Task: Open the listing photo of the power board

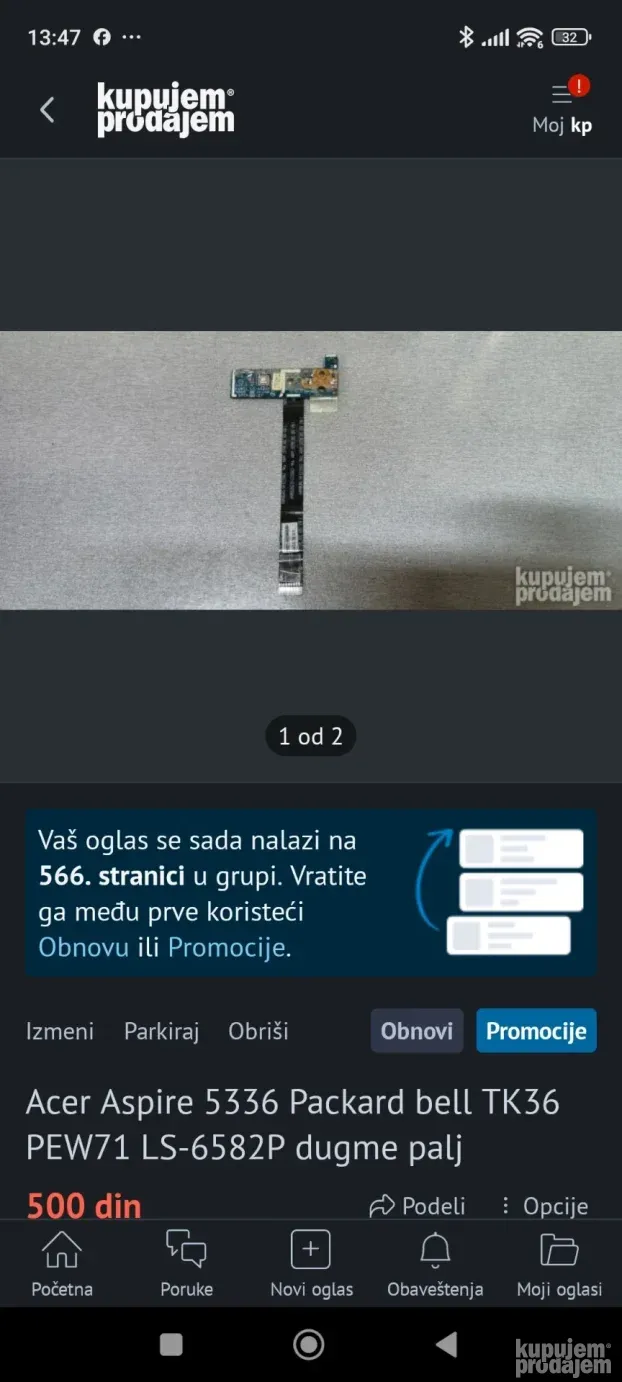Action: point(310,470)
